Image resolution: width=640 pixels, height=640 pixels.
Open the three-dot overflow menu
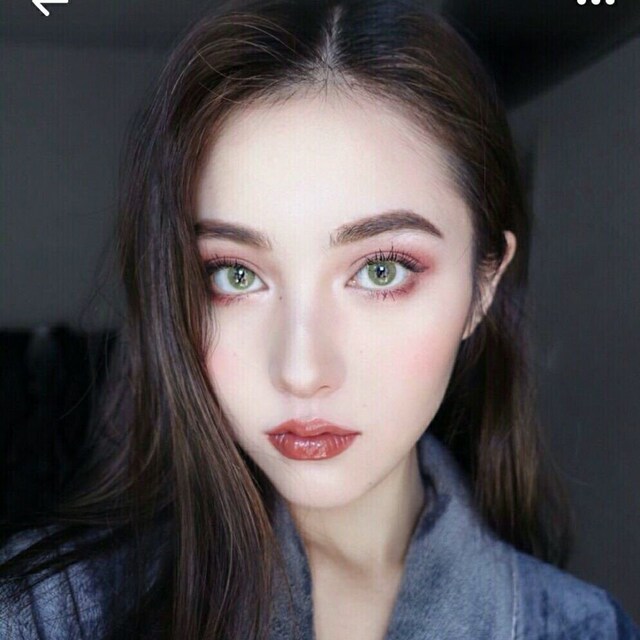click(596, 4)
